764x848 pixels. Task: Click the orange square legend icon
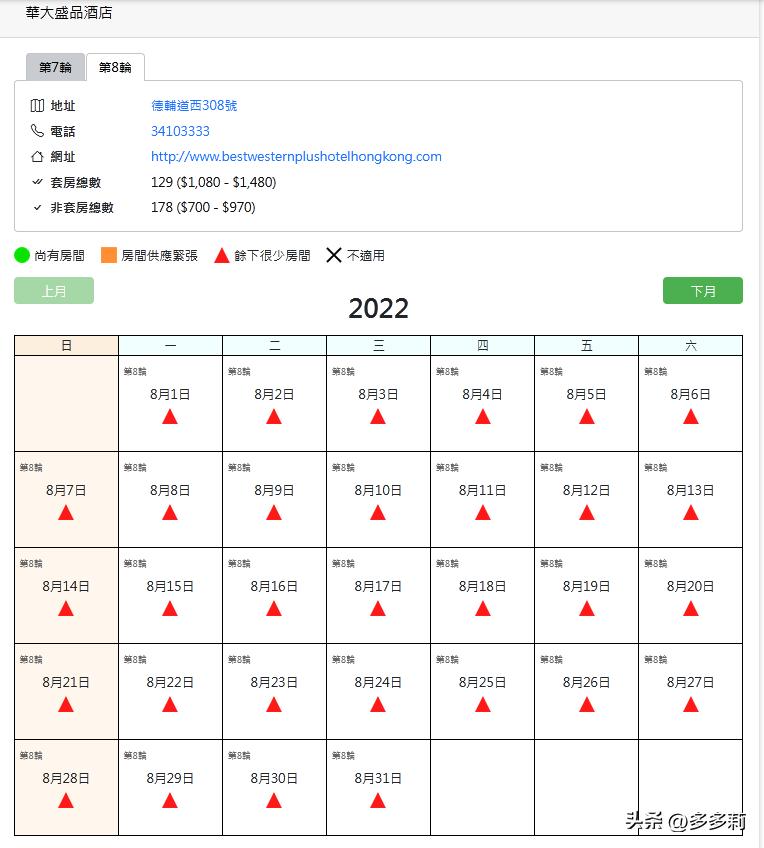click(x=109, y=254)
